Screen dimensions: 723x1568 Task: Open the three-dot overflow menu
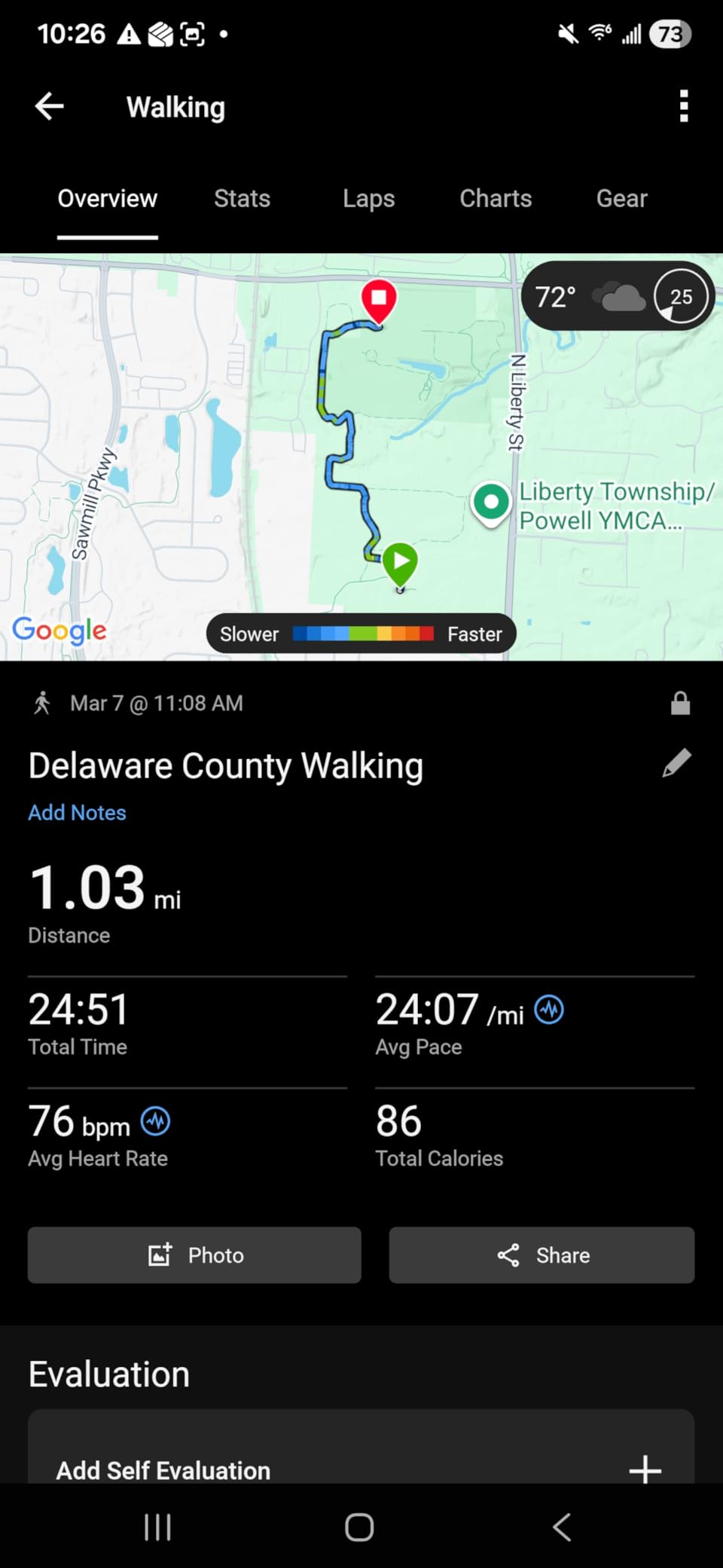[x=684, y=106]
